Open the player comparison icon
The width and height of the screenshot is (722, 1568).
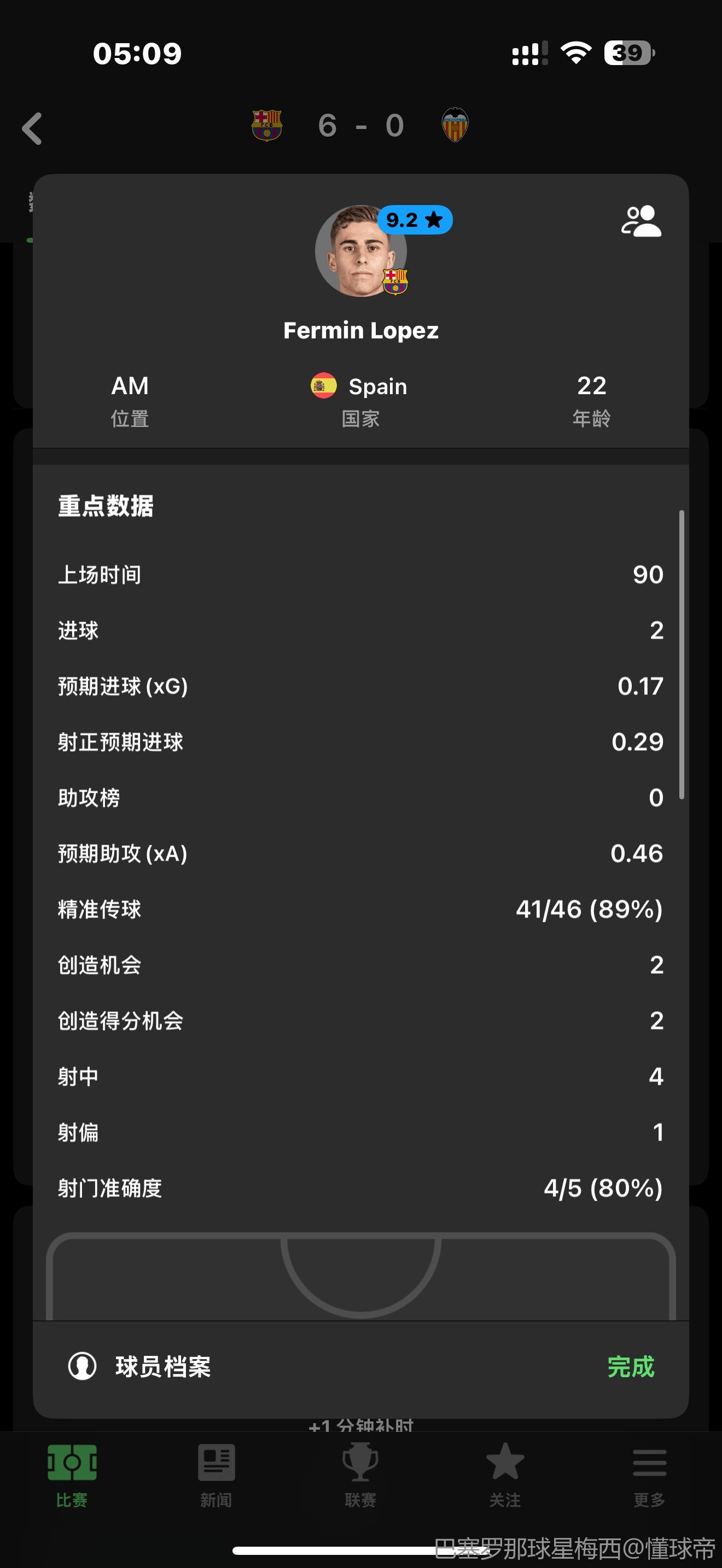coord(641,221)
